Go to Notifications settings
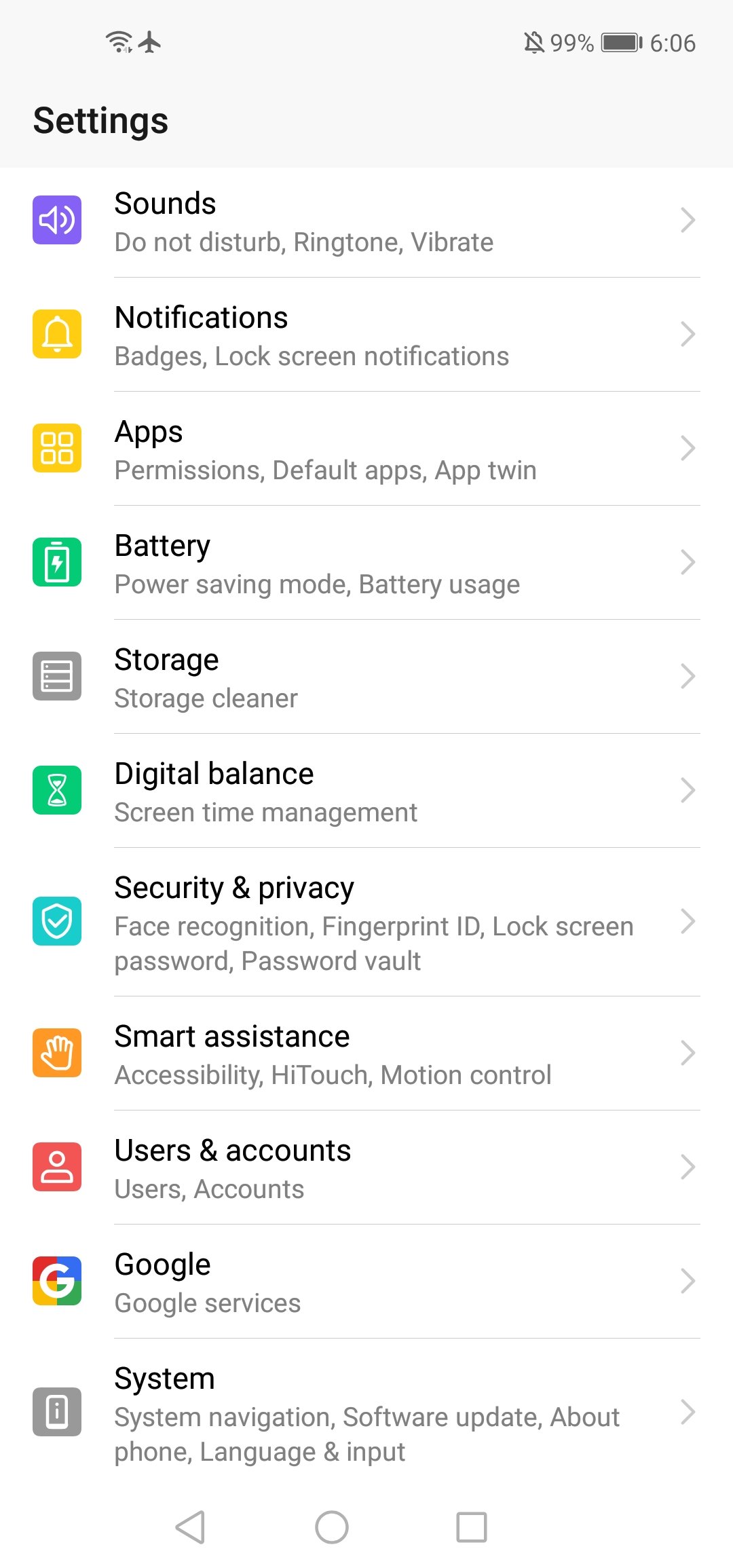 (x=366, y=335)
